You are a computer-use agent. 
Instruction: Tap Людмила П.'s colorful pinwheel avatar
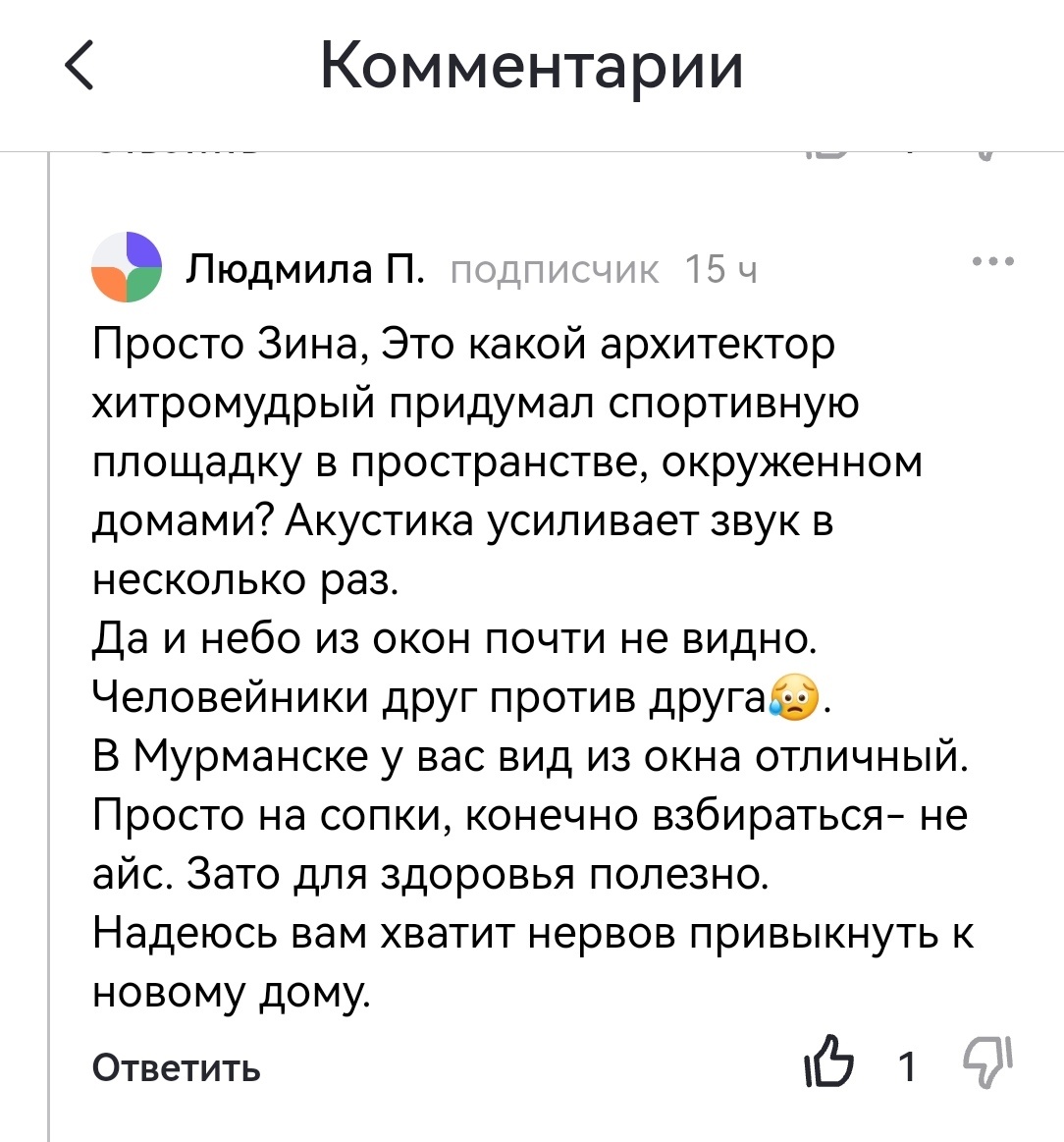point(128,267)
